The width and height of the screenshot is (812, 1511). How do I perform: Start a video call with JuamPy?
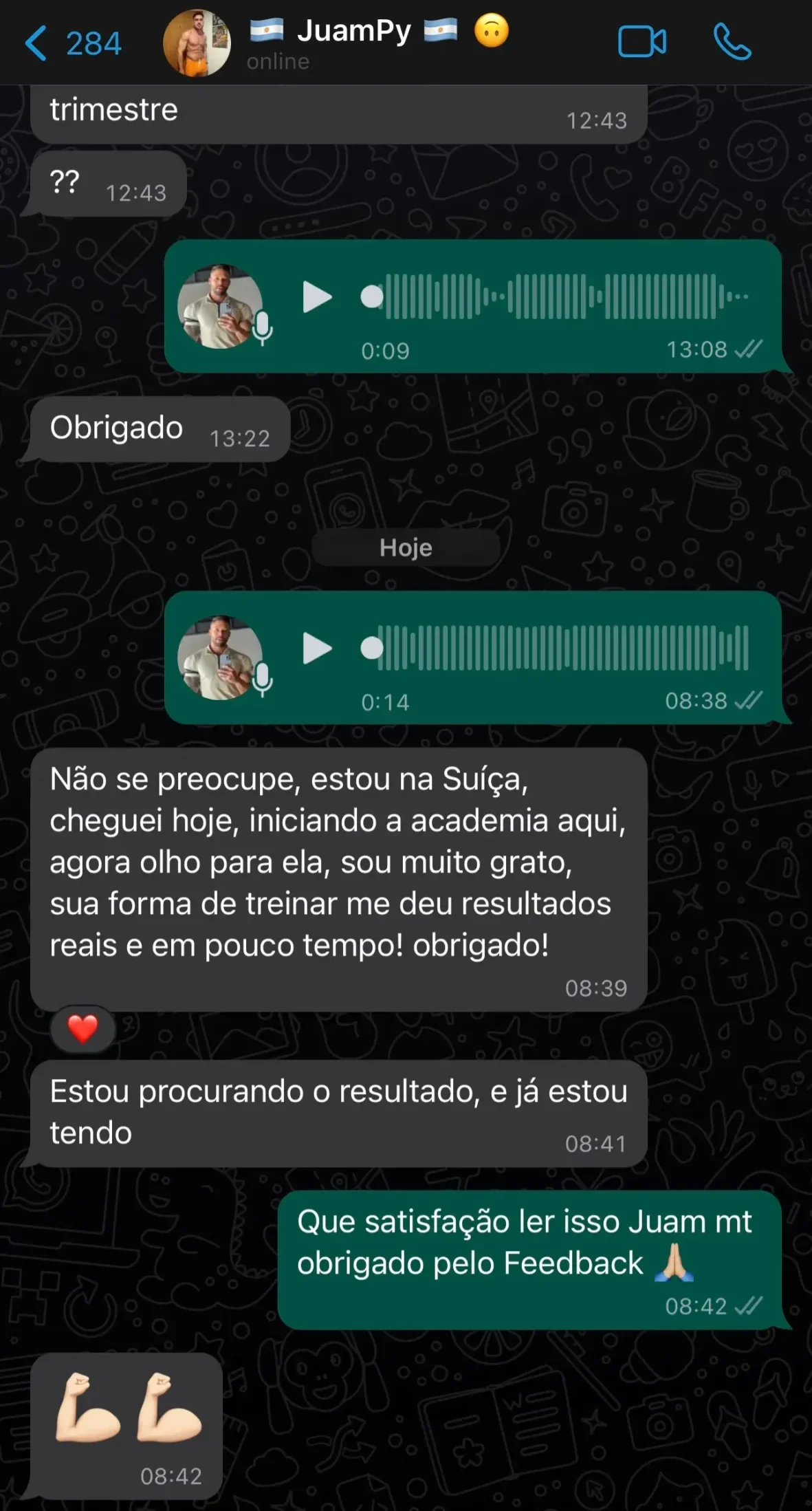point(641,42)
